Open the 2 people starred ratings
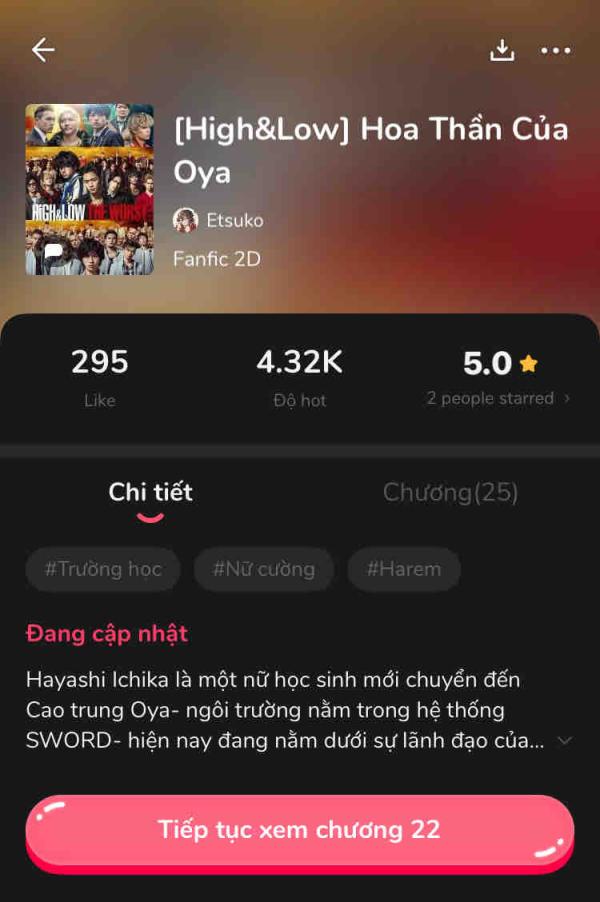The height and width of the screenshot is (902, 600). [x=498, y=398]
